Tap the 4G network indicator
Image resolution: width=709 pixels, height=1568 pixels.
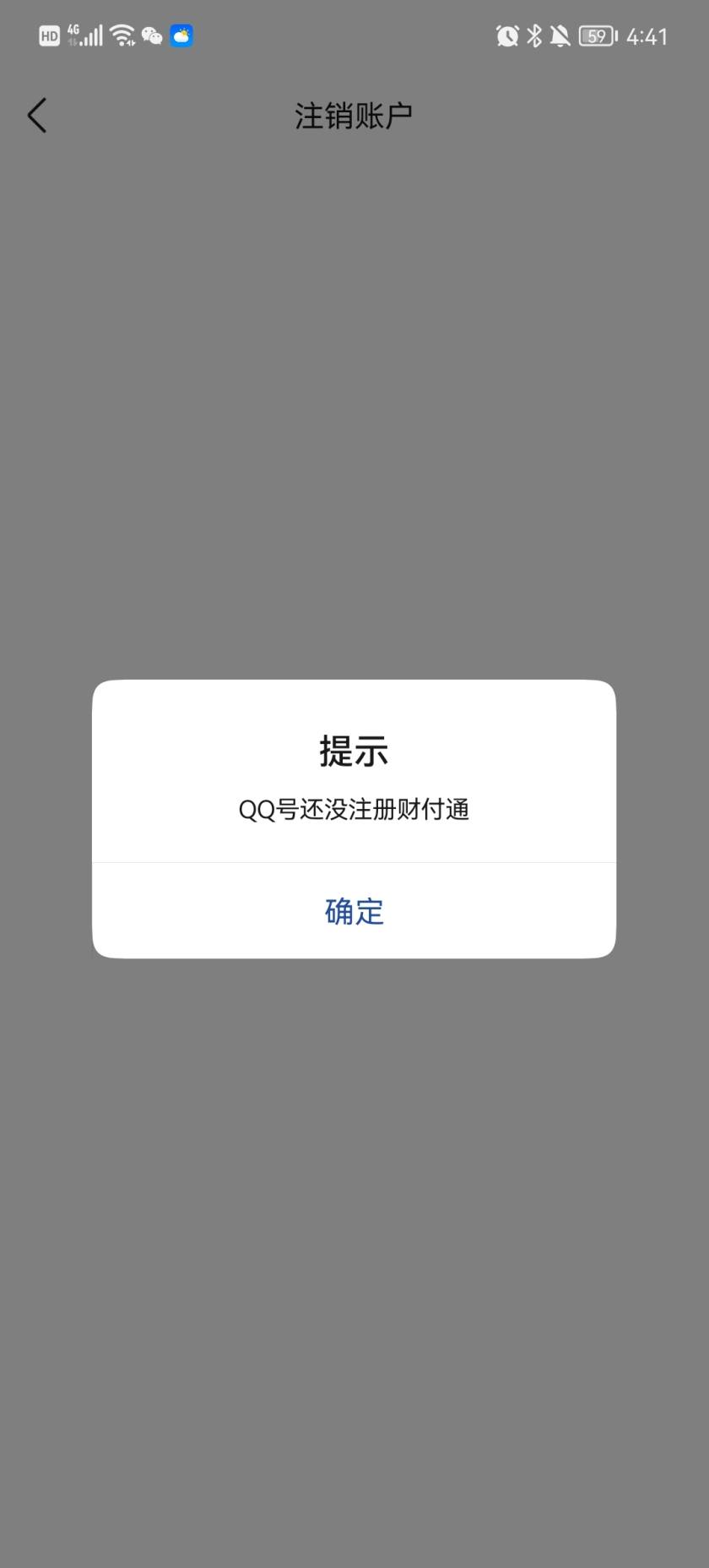72,32
